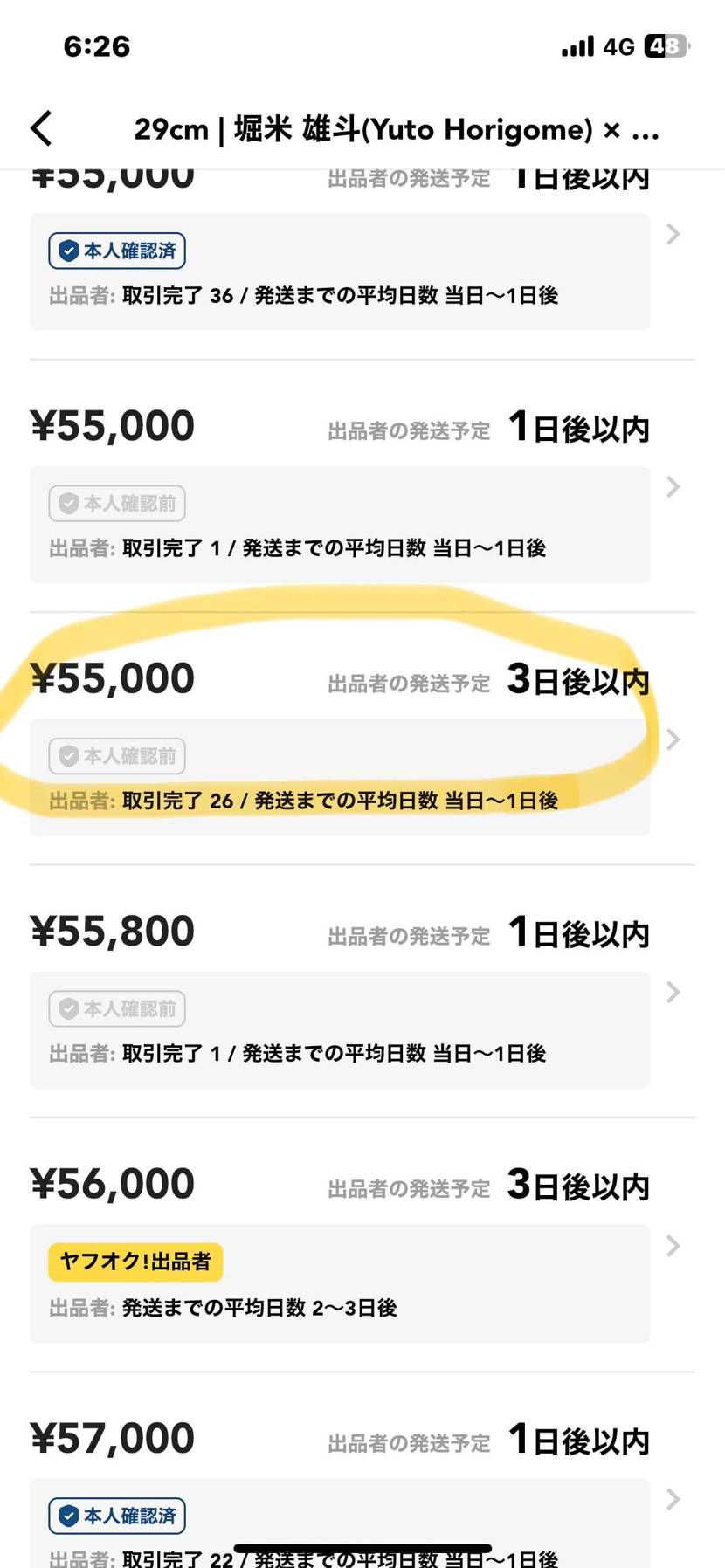Open the ¥56,000 listing with its right chevron
The width and height of the screenshot is (725, 1568).
click(x=672, y=1244)
